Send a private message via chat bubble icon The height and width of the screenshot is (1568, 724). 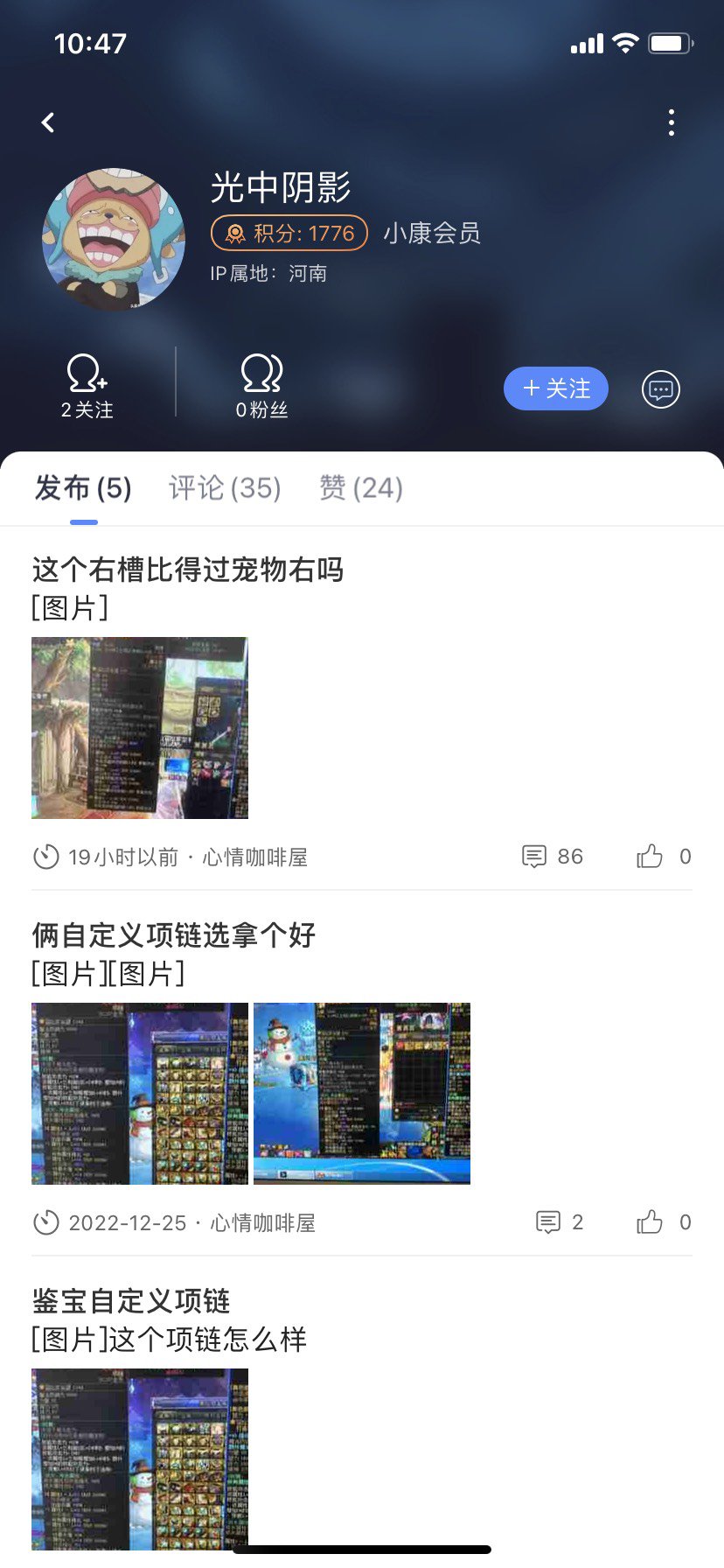point(660,388)
